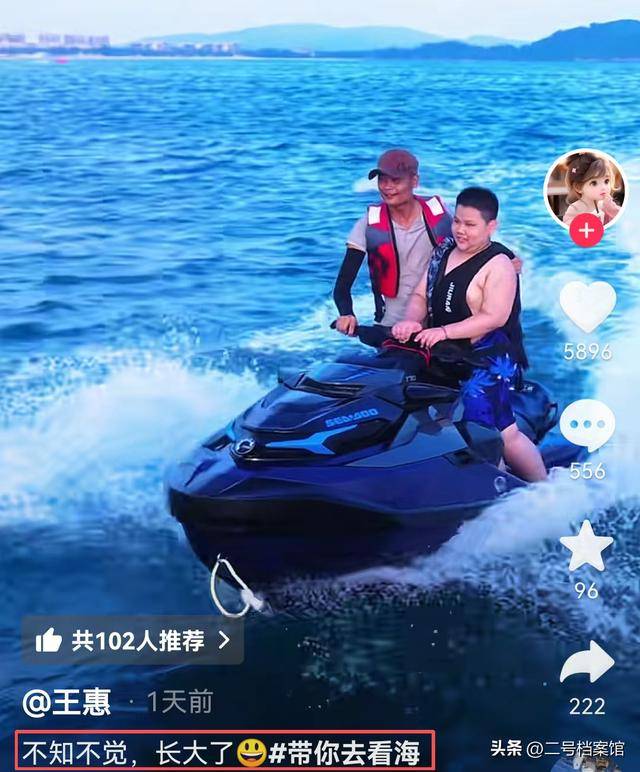The image size is (640, 772).
Task: Open the 共102人推荐 recommendations chip
Action: (133, 640)
